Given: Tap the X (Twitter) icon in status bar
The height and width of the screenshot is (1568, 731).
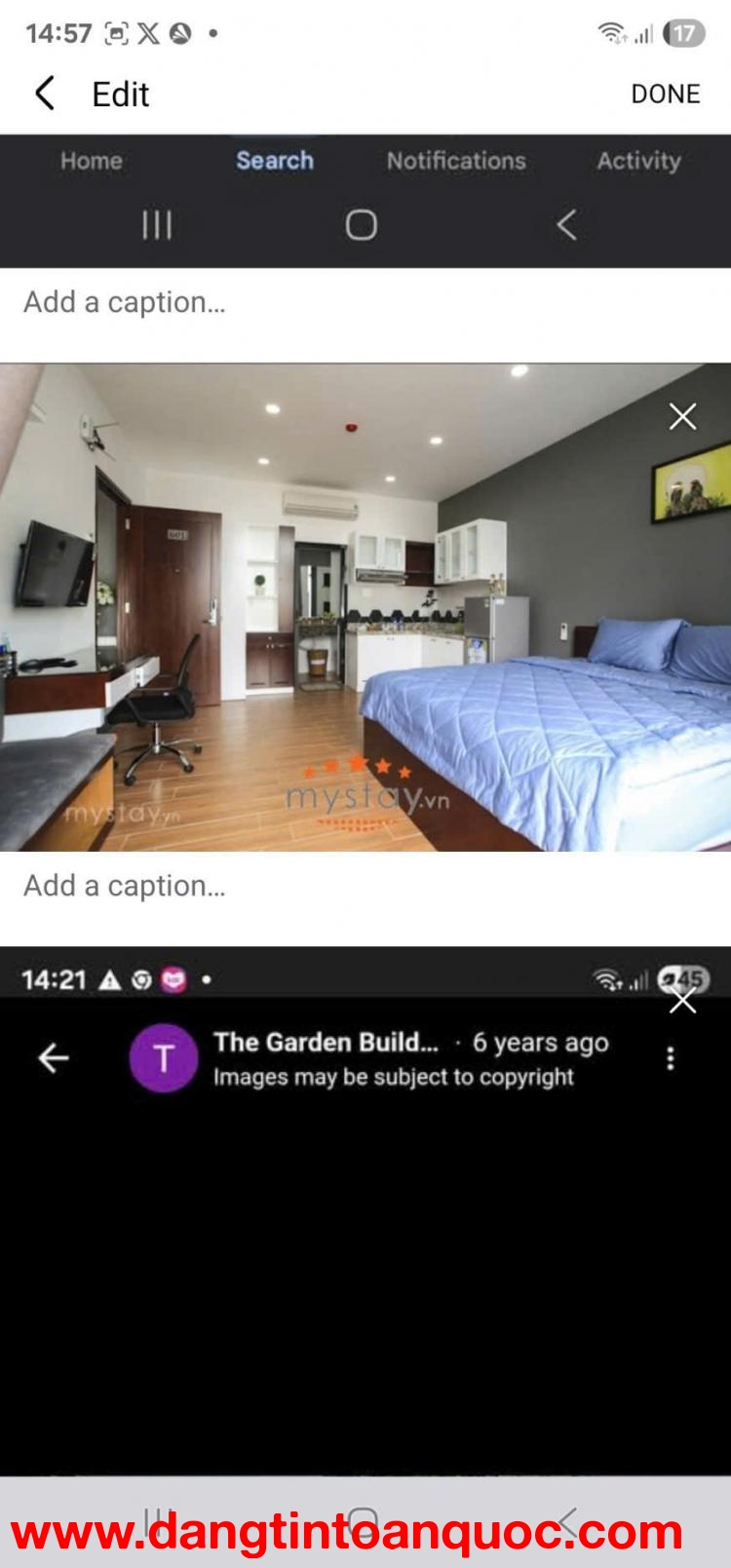Looking at the screenshot, I should (147, 32).
